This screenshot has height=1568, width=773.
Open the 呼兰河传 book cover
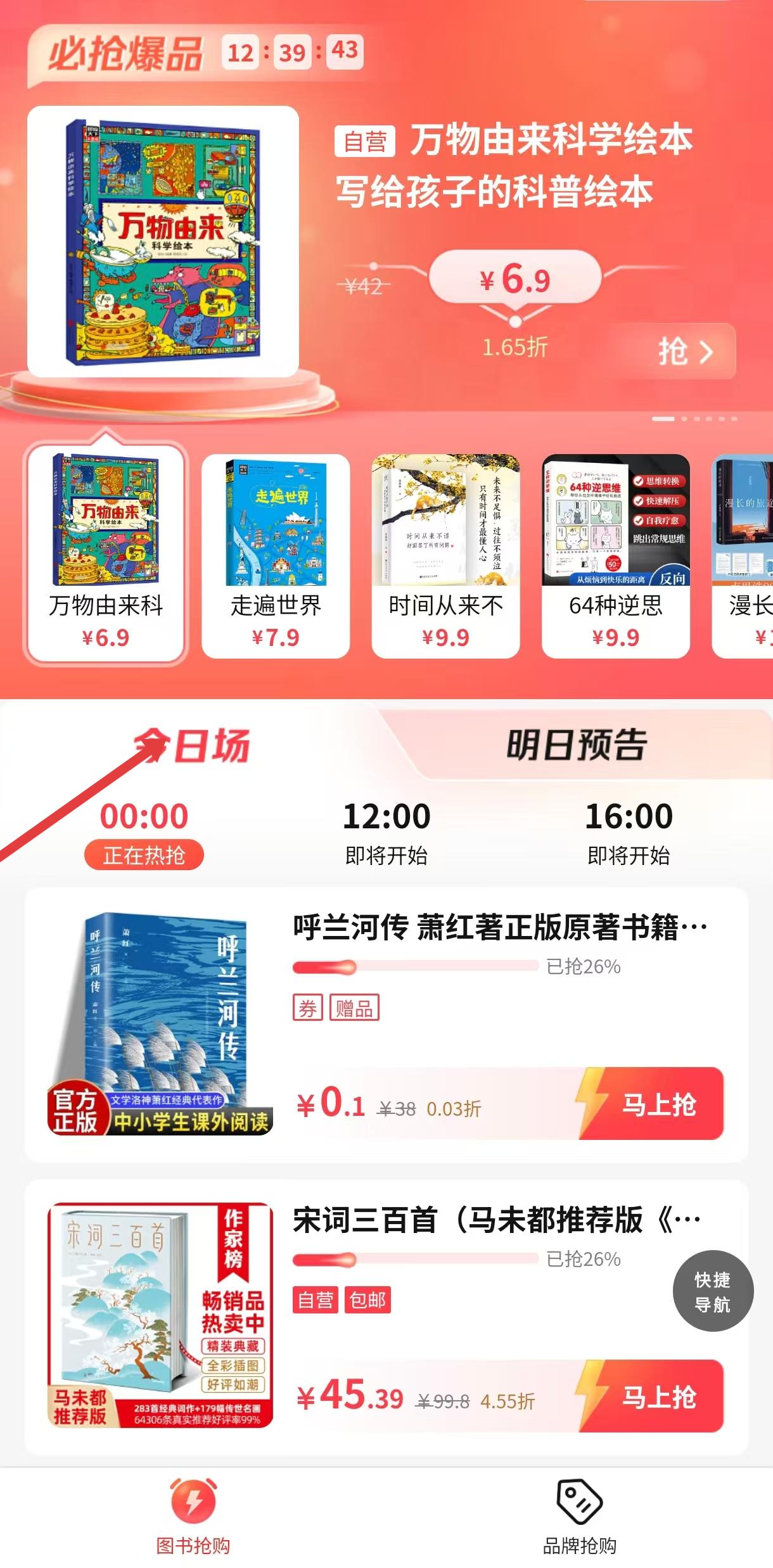point(160,1023)
